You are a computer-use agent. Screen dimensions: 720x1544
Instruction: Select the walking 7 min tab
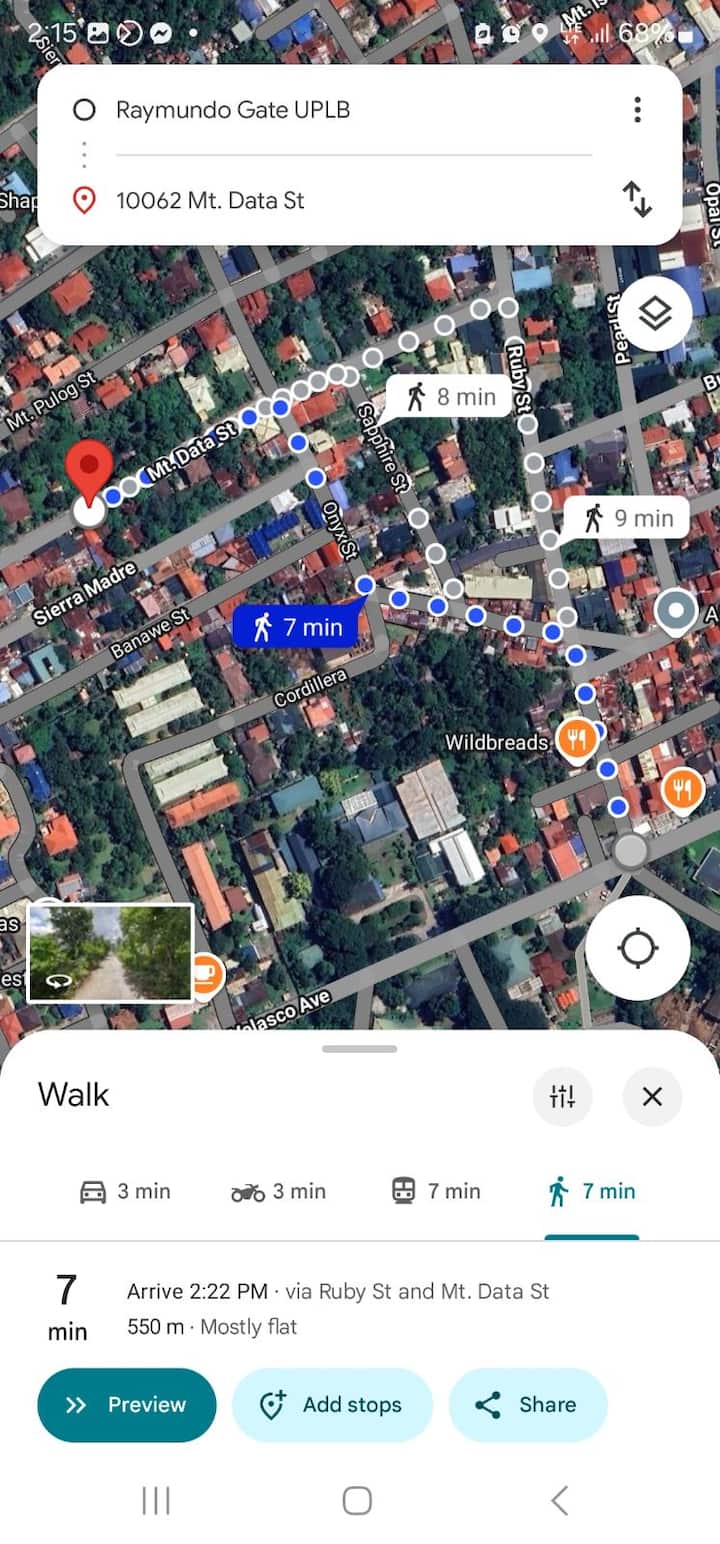click(x=591, y=1191)
